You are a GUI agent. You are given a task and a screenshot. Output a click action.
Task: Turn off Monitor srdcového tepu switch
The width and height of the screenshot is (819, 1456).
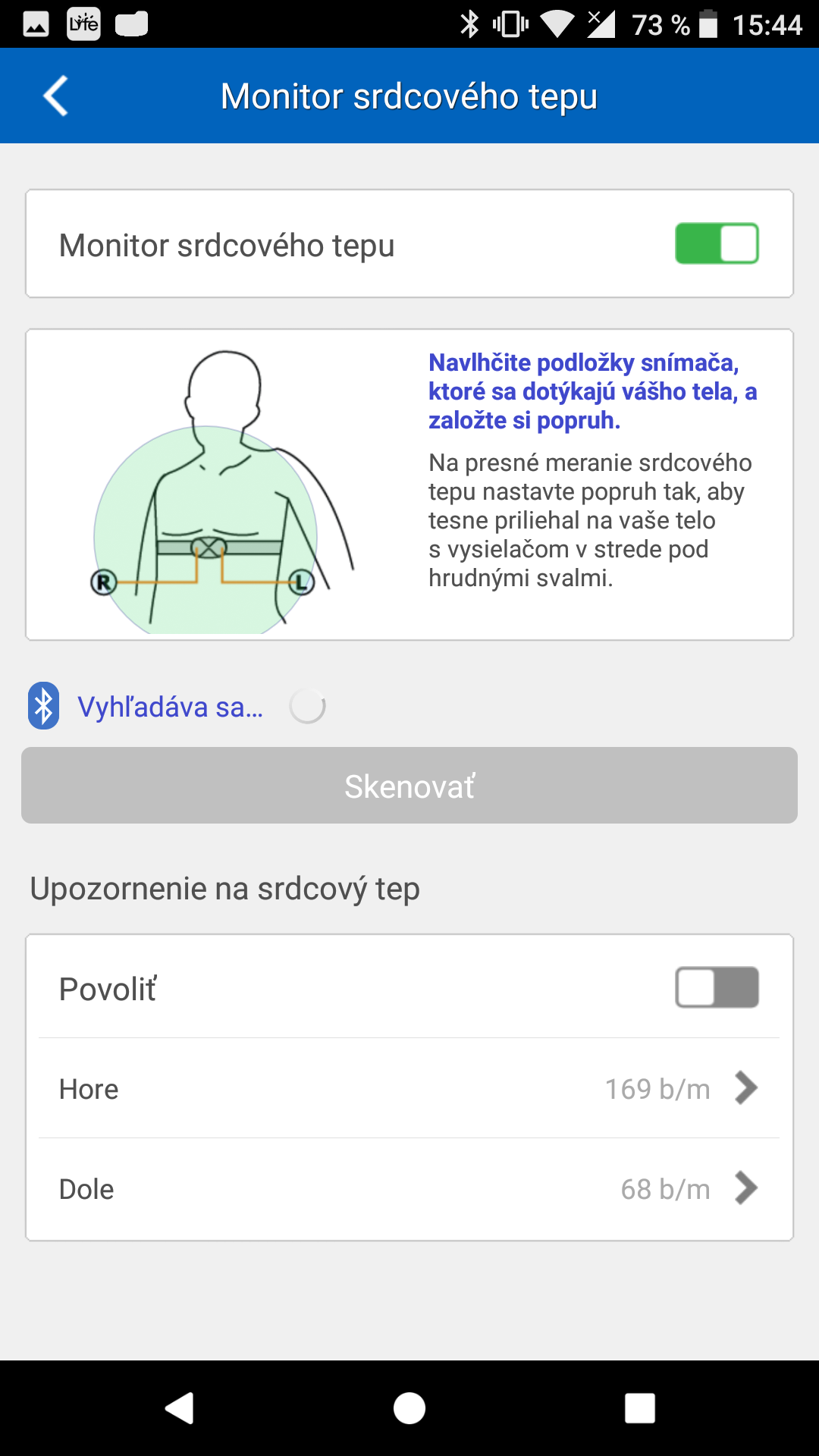[x=717, y=243]
